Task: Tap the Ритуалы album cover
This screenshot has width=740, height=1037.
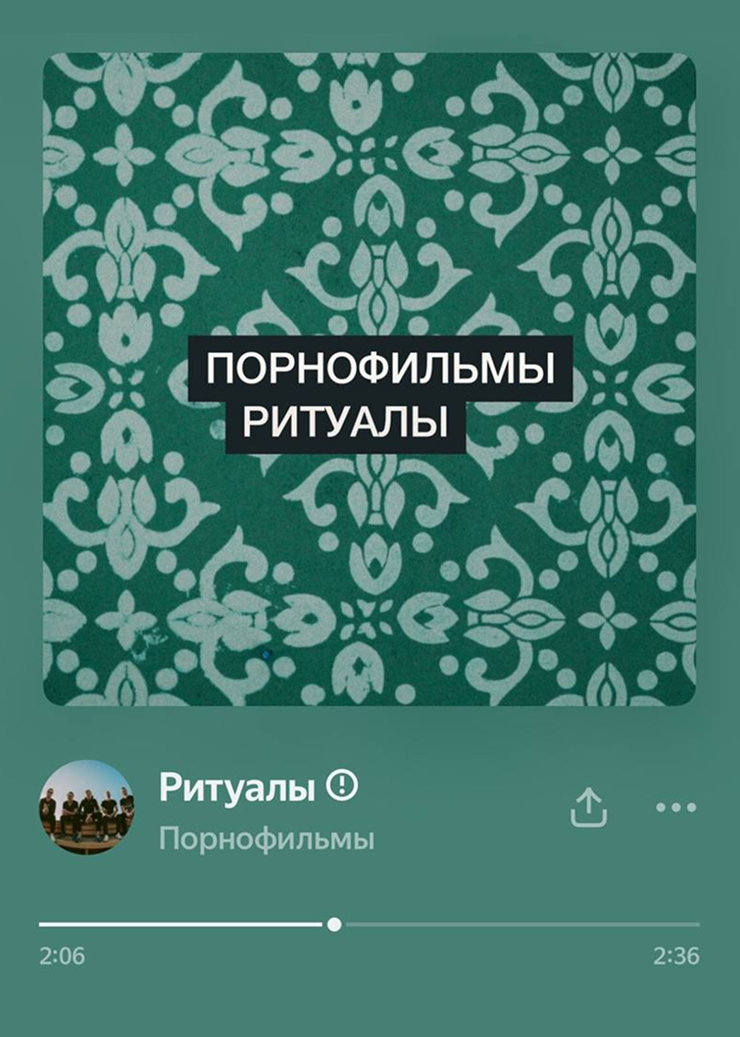Action: (x=368, y=380)
